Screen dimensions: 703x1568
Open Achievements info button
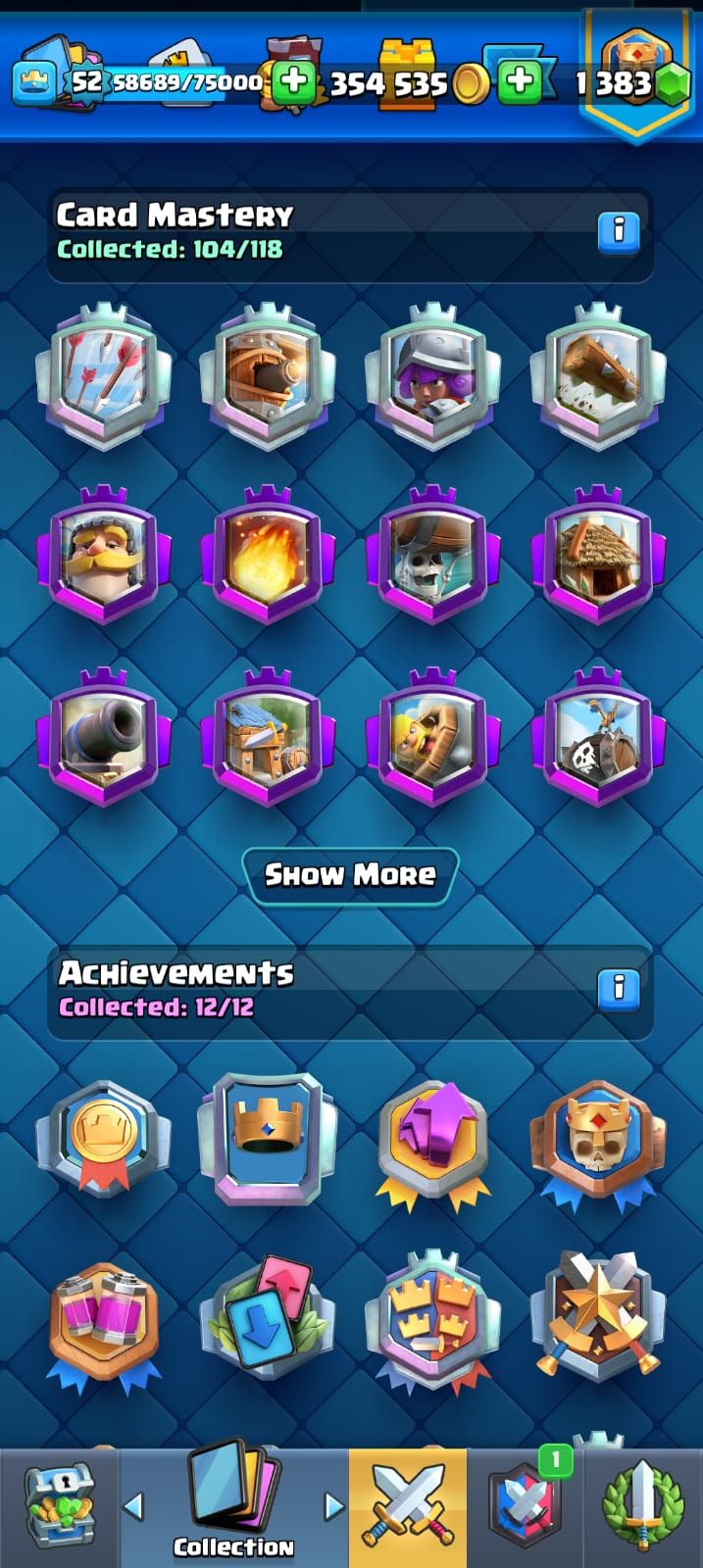pos(619,989)
